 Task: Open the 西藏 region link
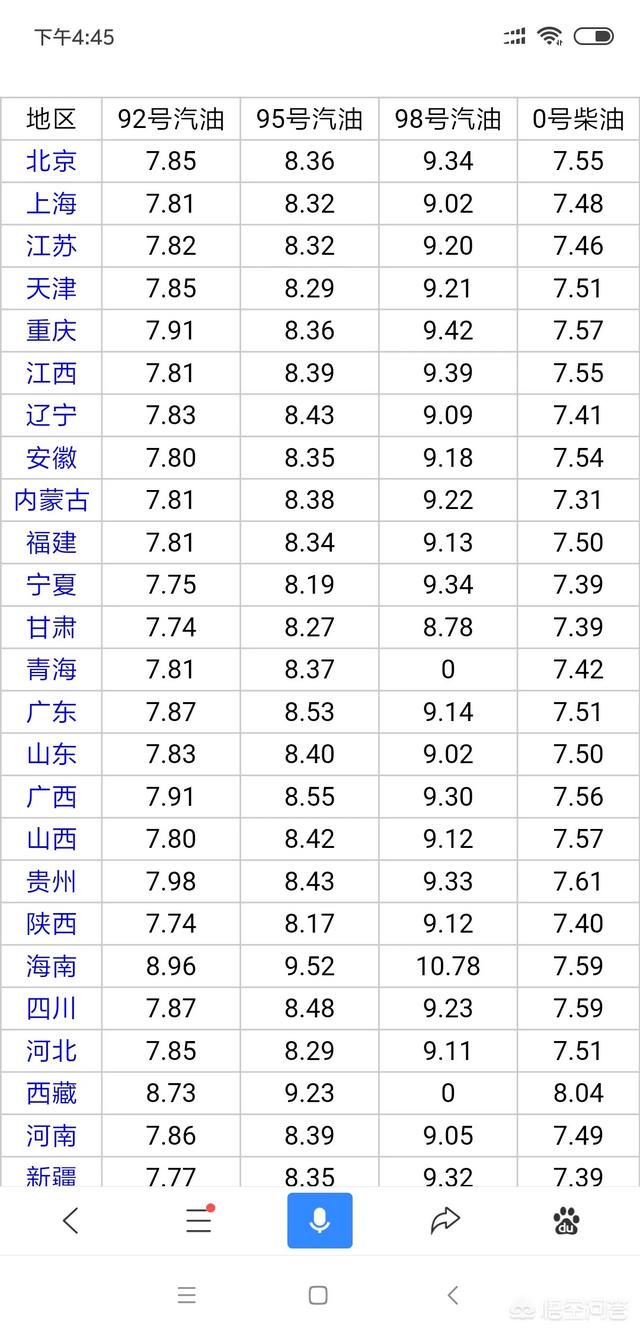point(51,1093)
